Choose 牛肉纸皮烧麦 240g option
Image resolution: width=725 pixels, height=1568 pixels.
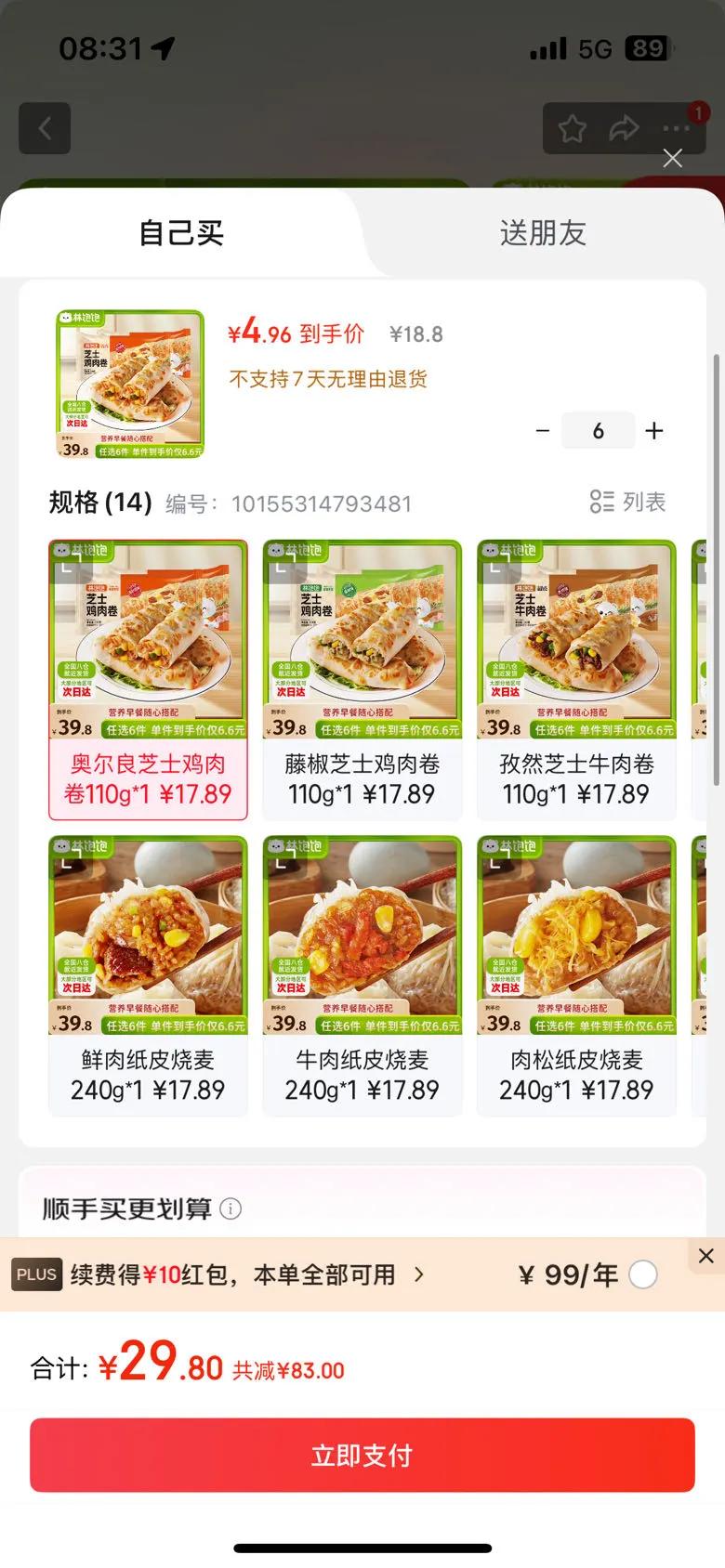click(362, 975)
